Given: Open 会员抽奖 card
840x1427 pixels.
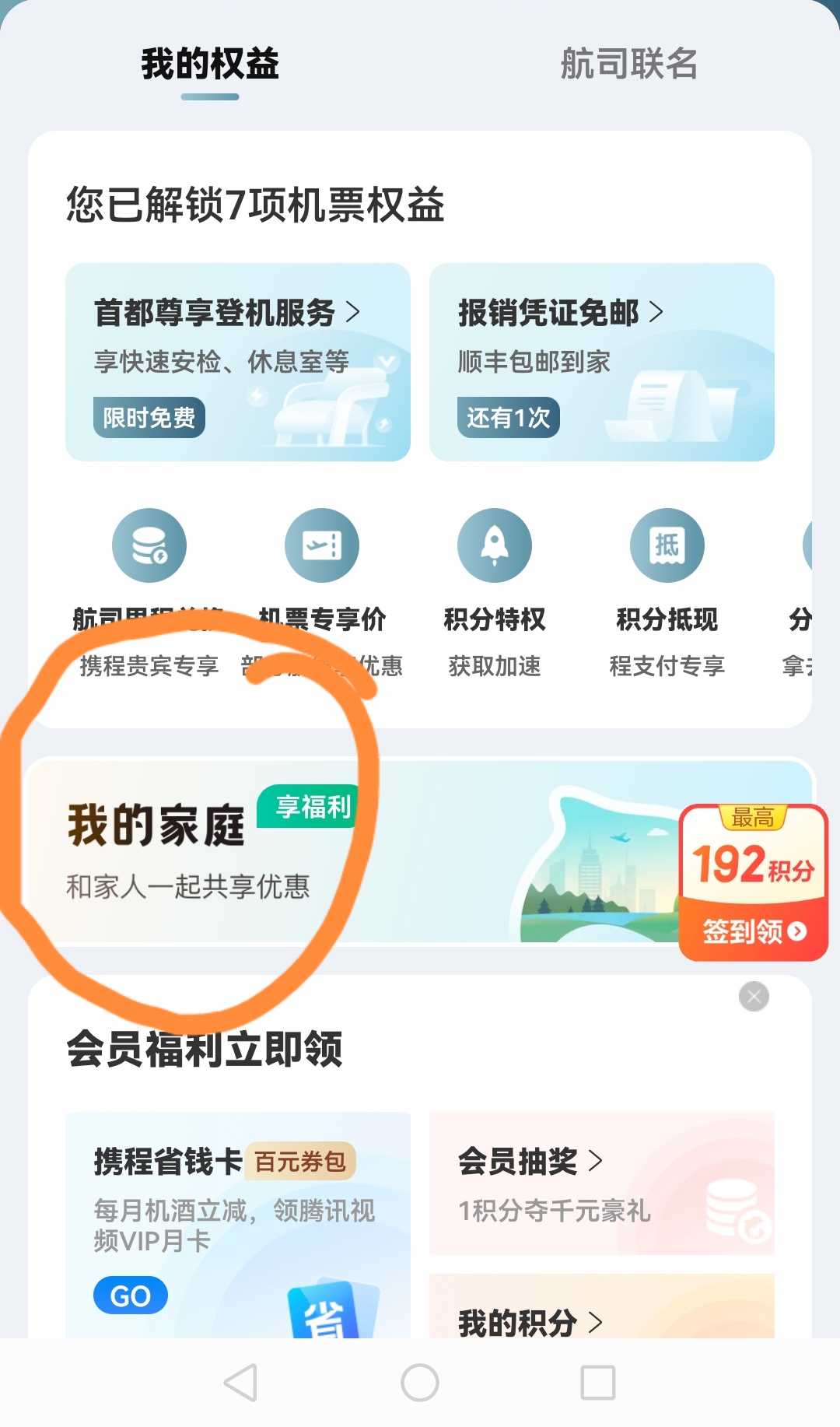Looking at the screenshot, I should pyautogui.click(x=602, y=1183).
